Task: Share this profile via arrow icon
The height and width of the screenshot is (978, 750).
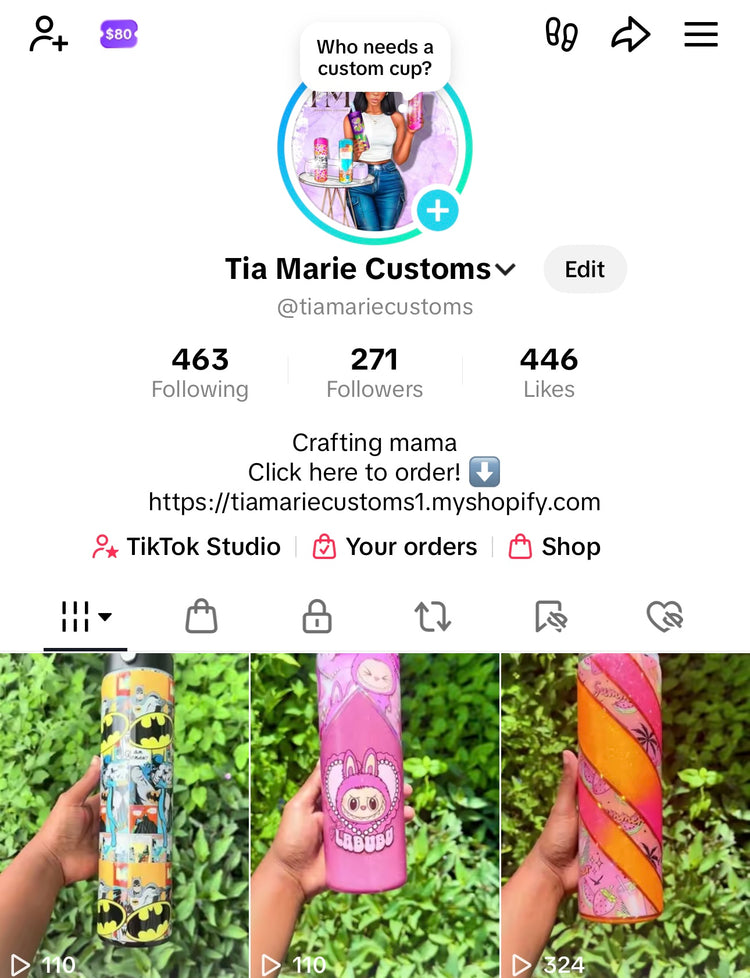Action: (630, 34)
